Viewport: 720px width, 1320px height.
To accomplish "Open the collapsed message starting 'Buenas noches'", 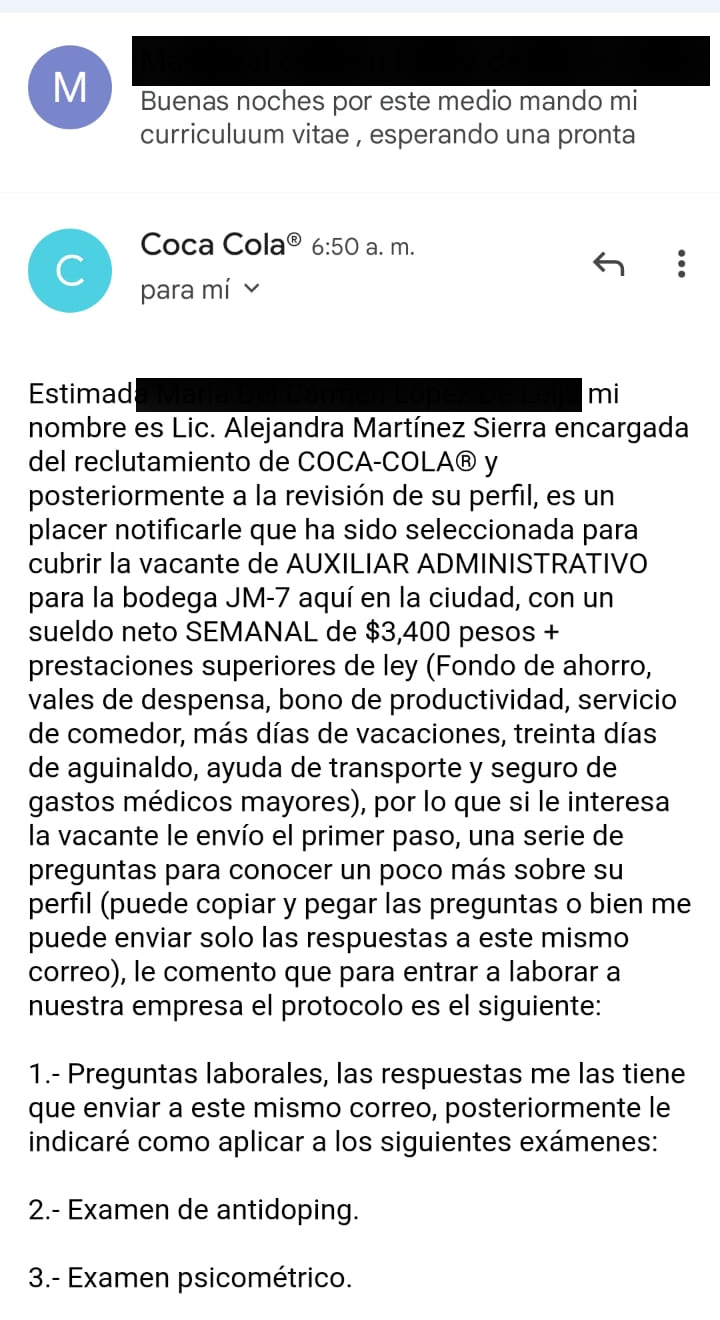I will click(388, 118).
